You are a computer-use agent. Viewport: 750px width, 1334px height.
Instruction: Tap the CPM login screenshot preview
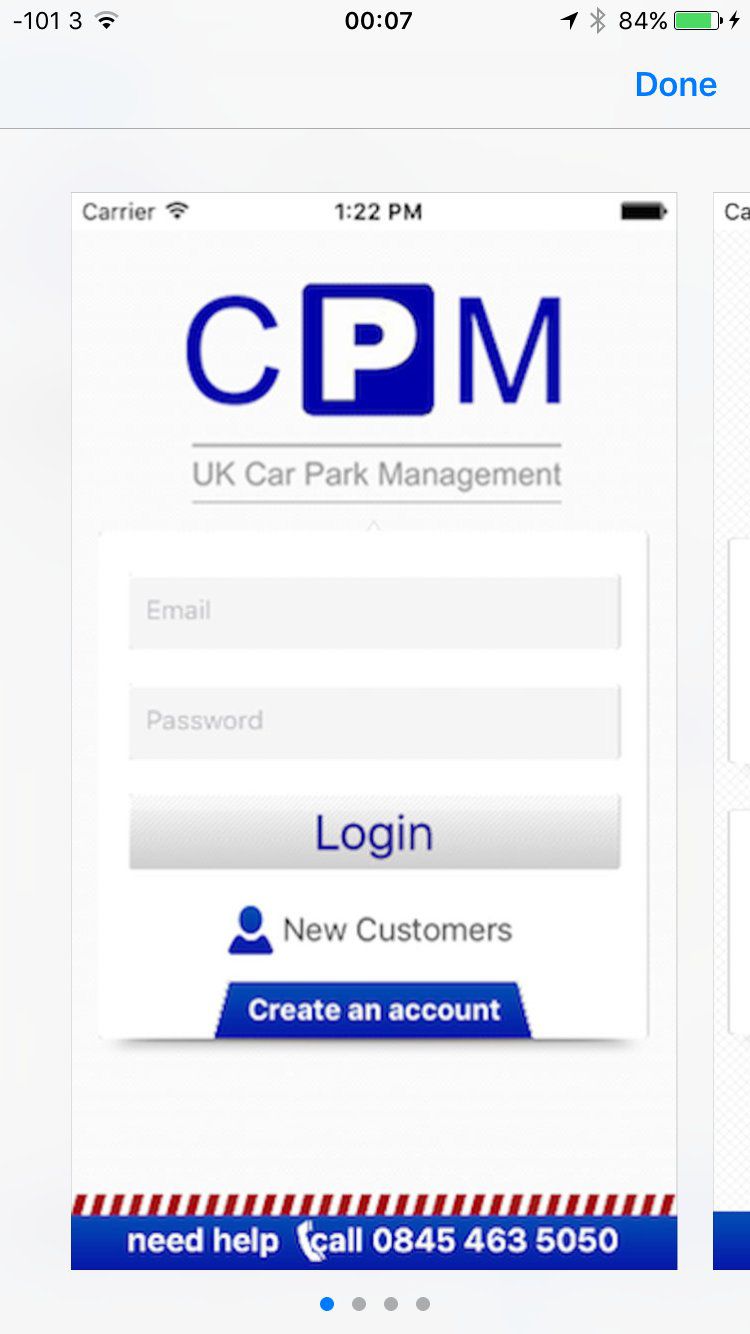tap(374, 731)
